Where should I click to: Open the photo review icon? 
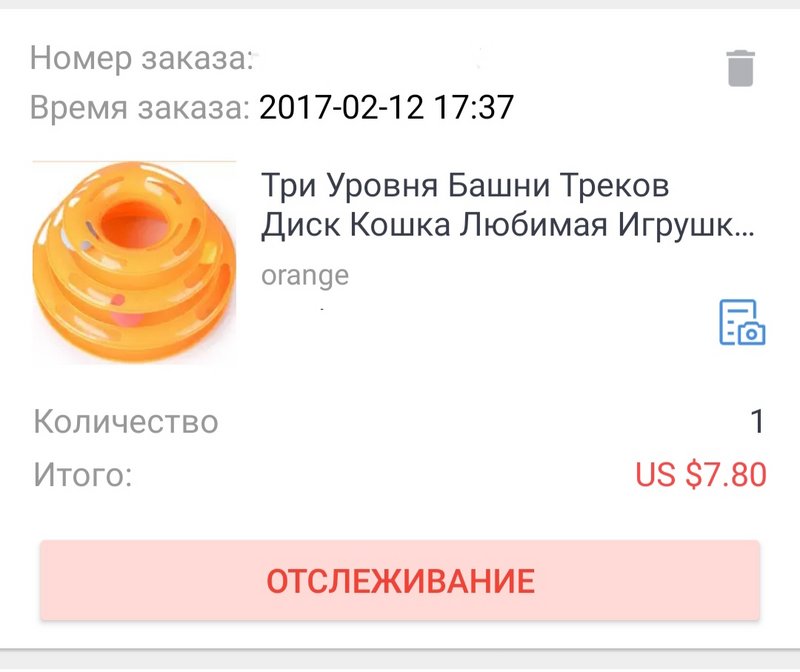pos(742,322)
